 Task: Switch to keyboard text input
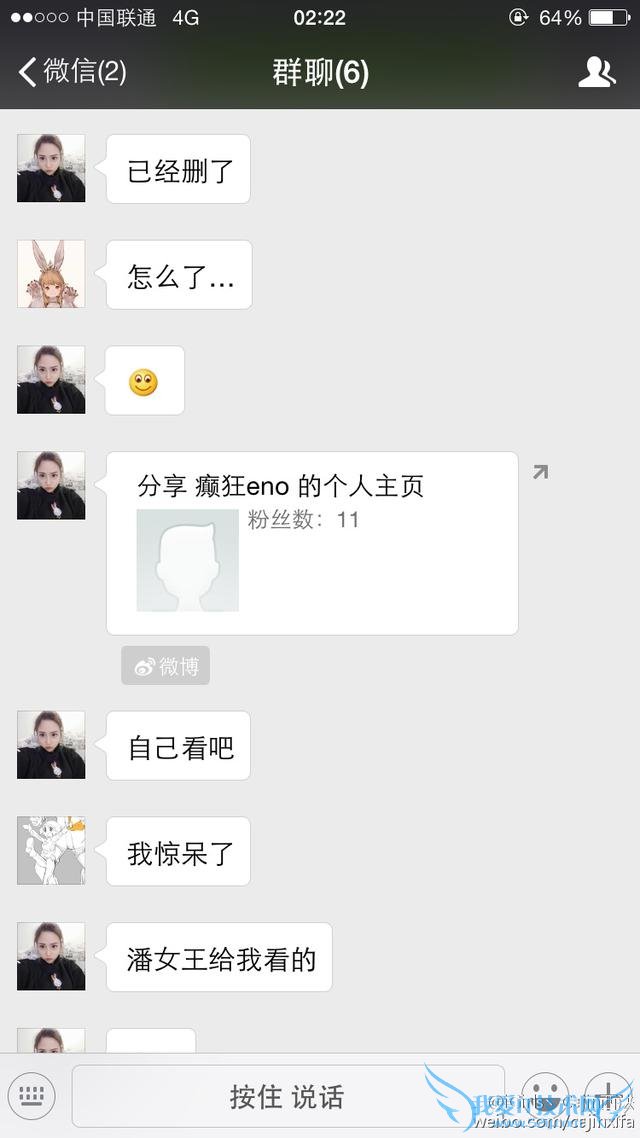(x=32, y=1096)
